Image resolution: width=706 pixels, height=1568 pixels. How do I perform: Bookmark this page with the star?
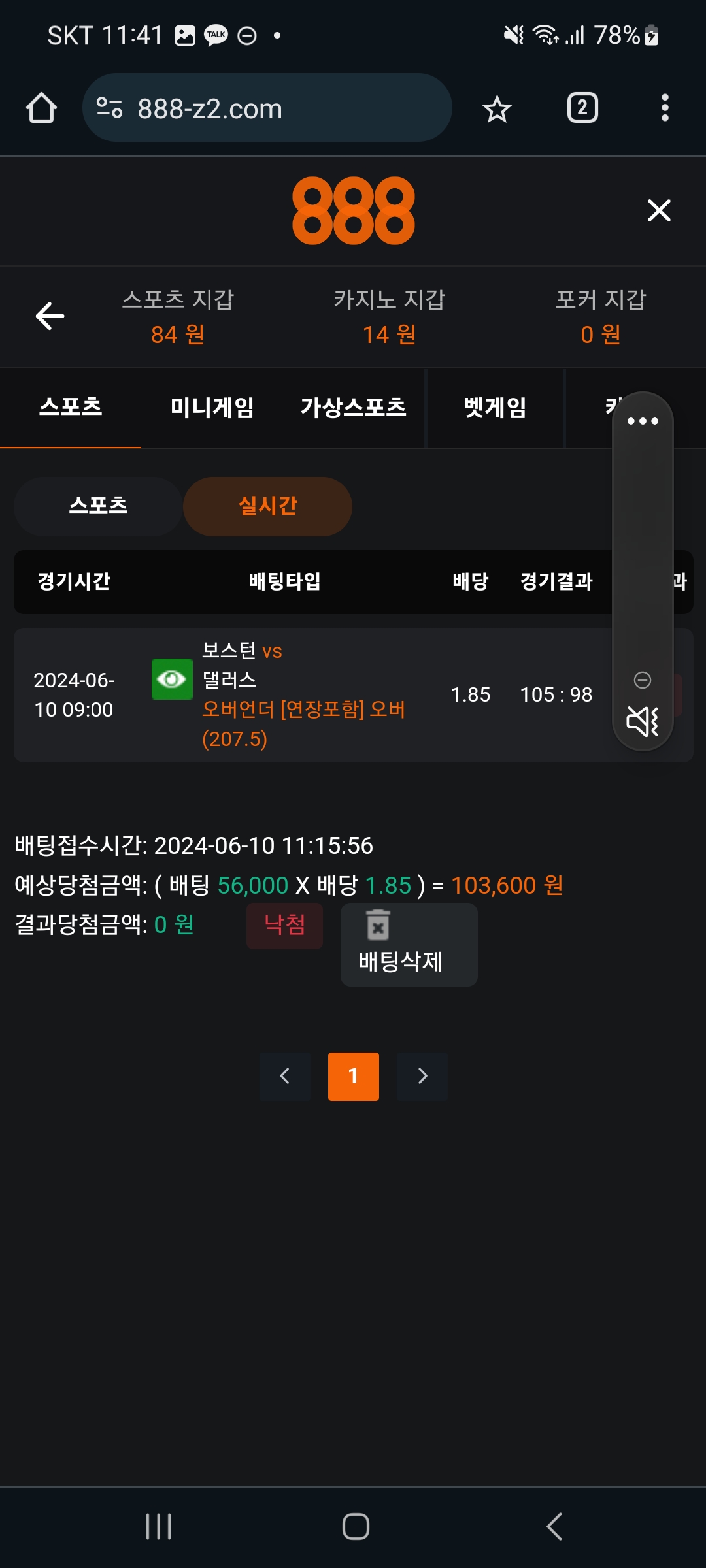pos(497,108)
